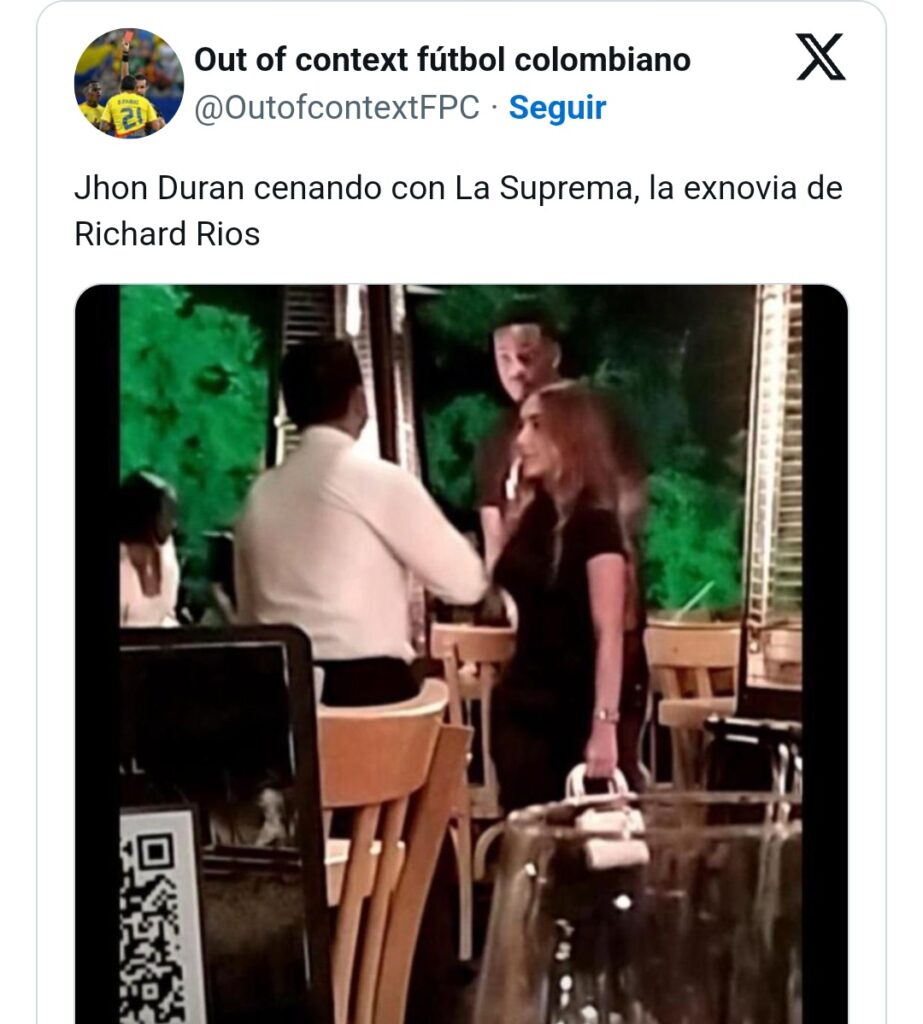
Task: Open the X logo icon
Action: tap(820, 57)
